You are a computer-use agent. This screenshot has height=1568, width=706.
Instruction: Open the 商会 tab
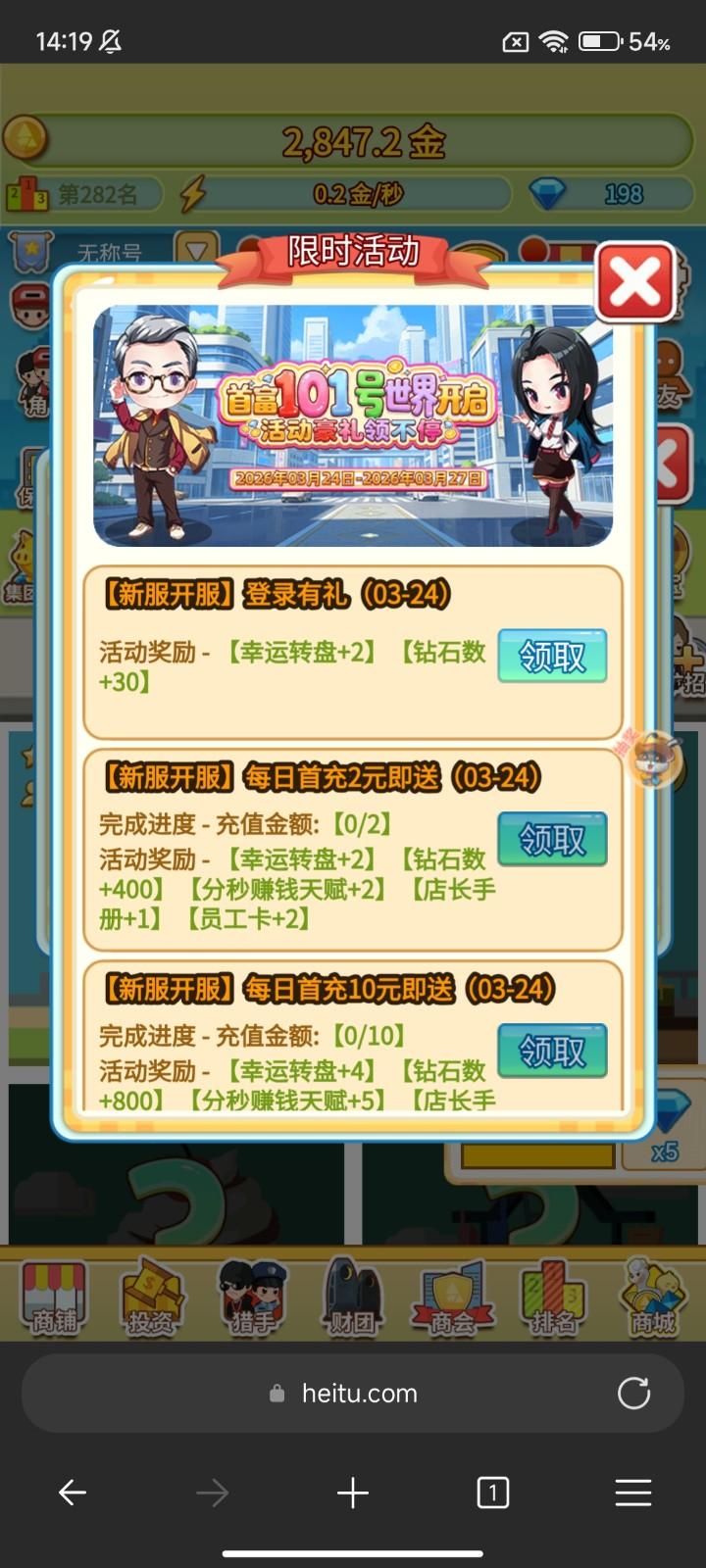(x=452, y=1298)
